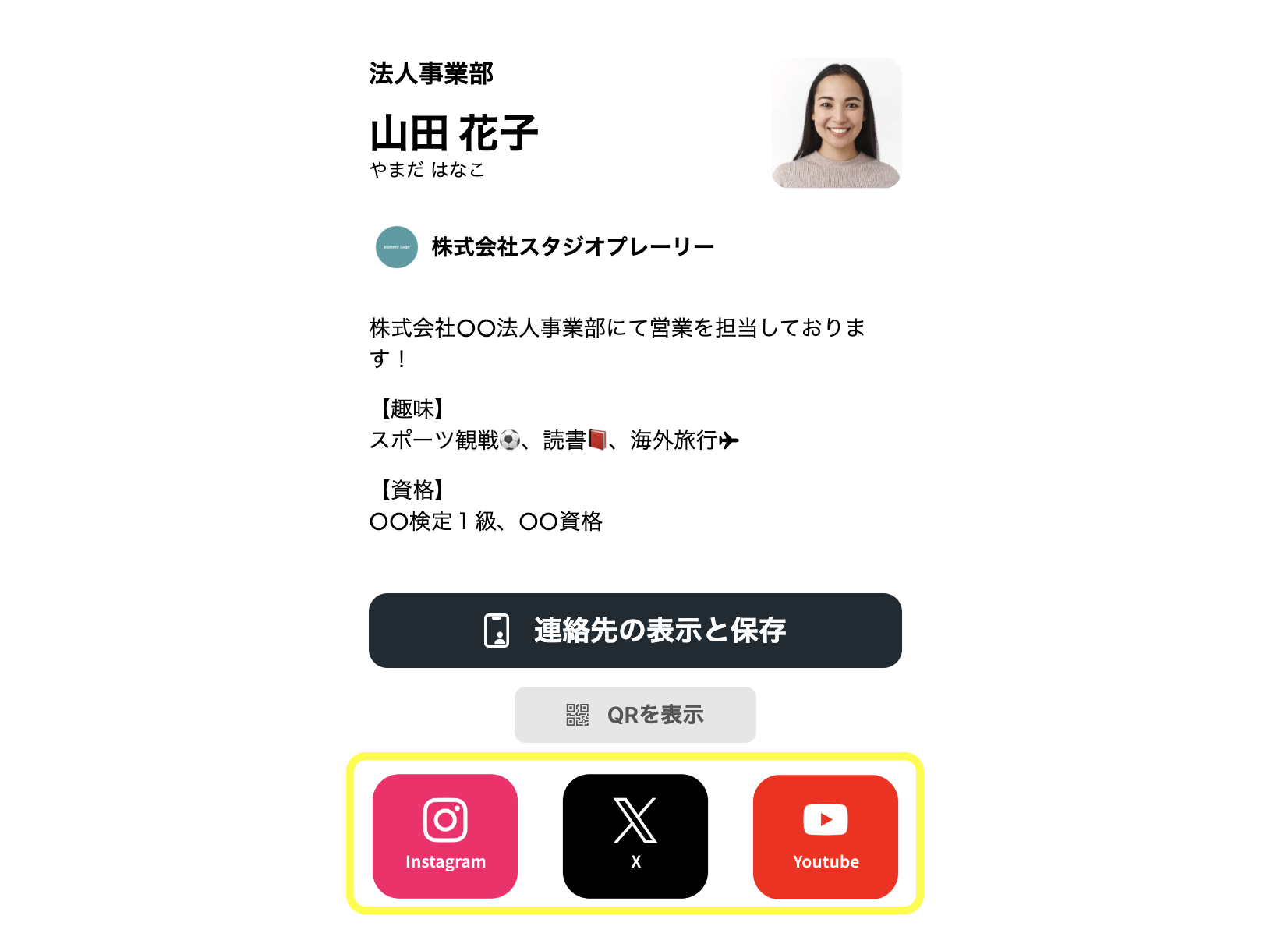This screenshot has height=926, width=1288.
Task: Show the QR code with QRを表示
Action: [x=635, y=714]
